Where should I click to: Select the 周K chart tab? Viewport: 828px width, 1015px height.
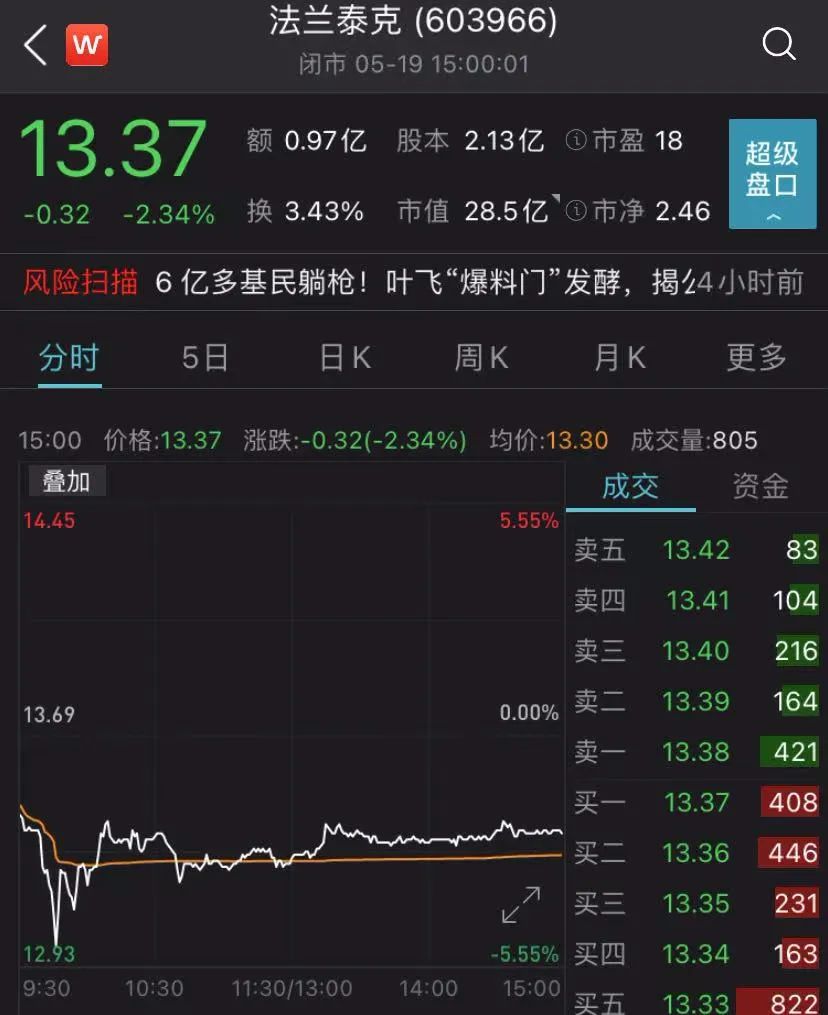[x=482, y=357]
